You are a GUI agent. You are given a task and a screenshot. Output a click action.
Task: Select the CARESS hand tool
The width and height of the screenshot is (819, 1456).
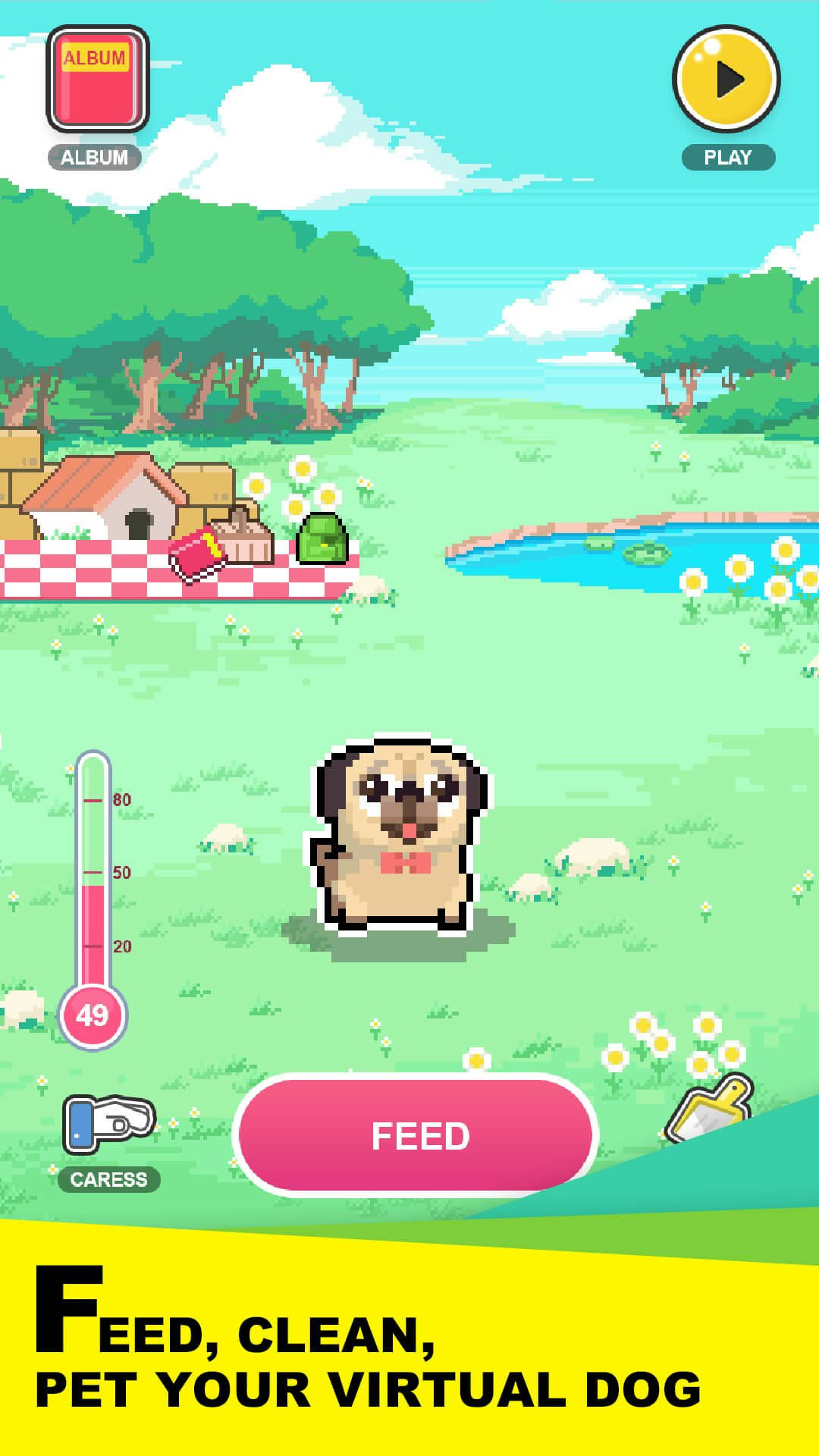tap(106, 1122)
